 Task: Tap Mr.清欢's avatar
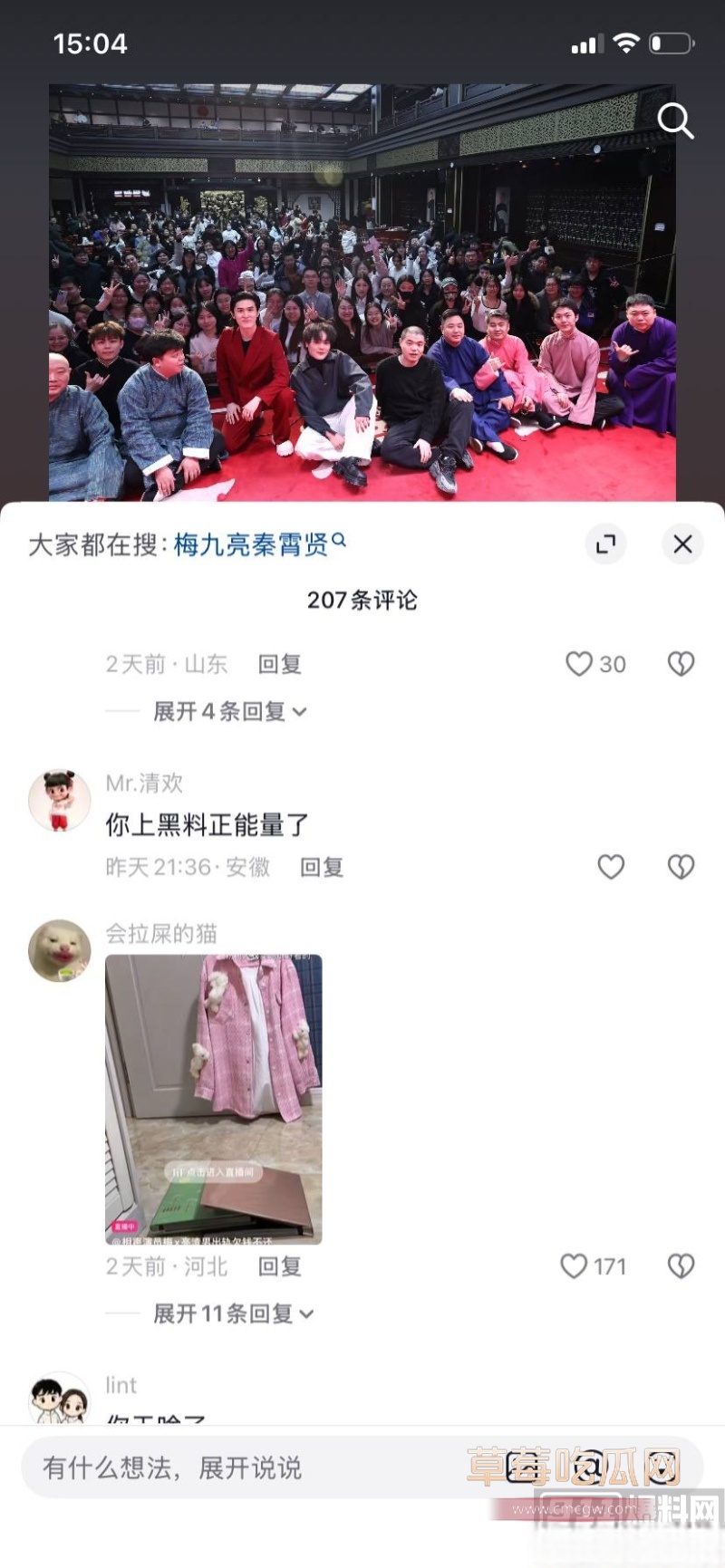pos(59,797)
